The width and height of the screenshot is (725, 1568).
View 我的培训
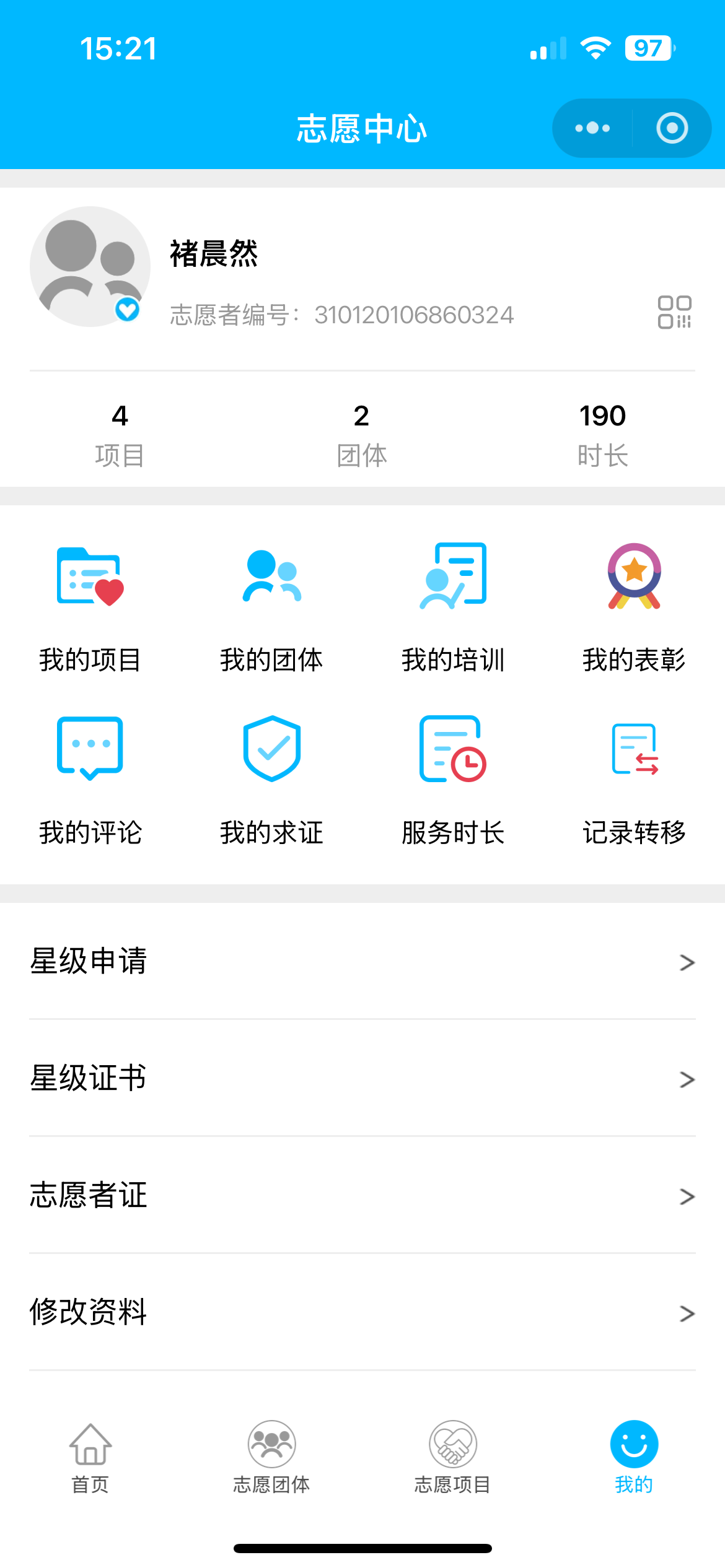click(453, 608)
